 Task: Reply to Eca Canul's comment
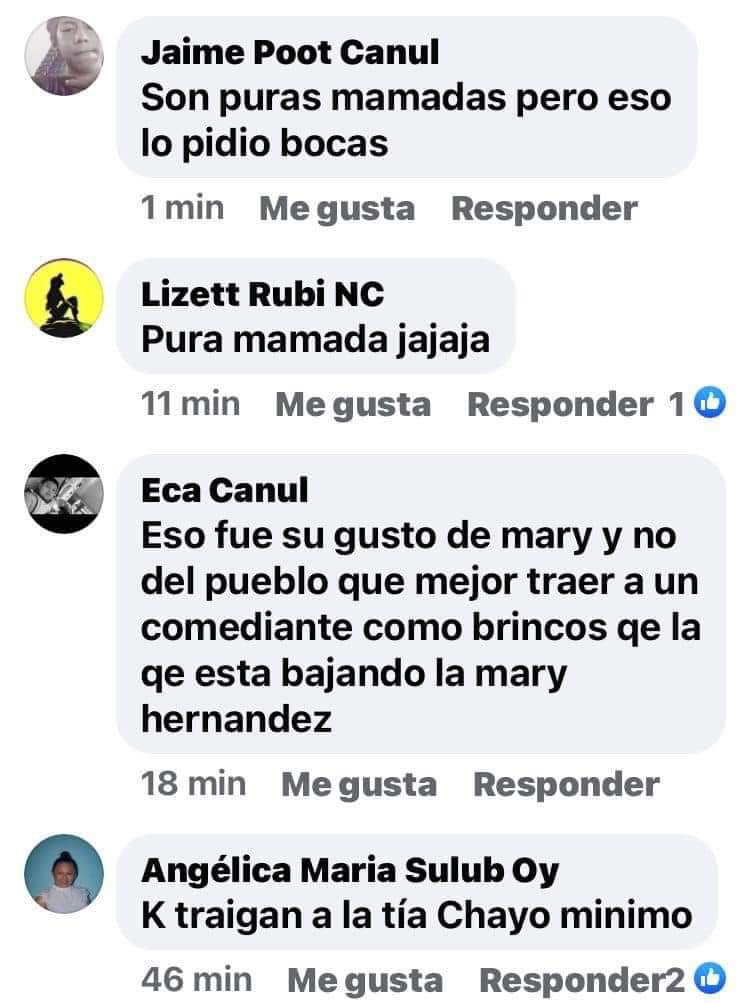pyautogui.click(x=566, y=784)
